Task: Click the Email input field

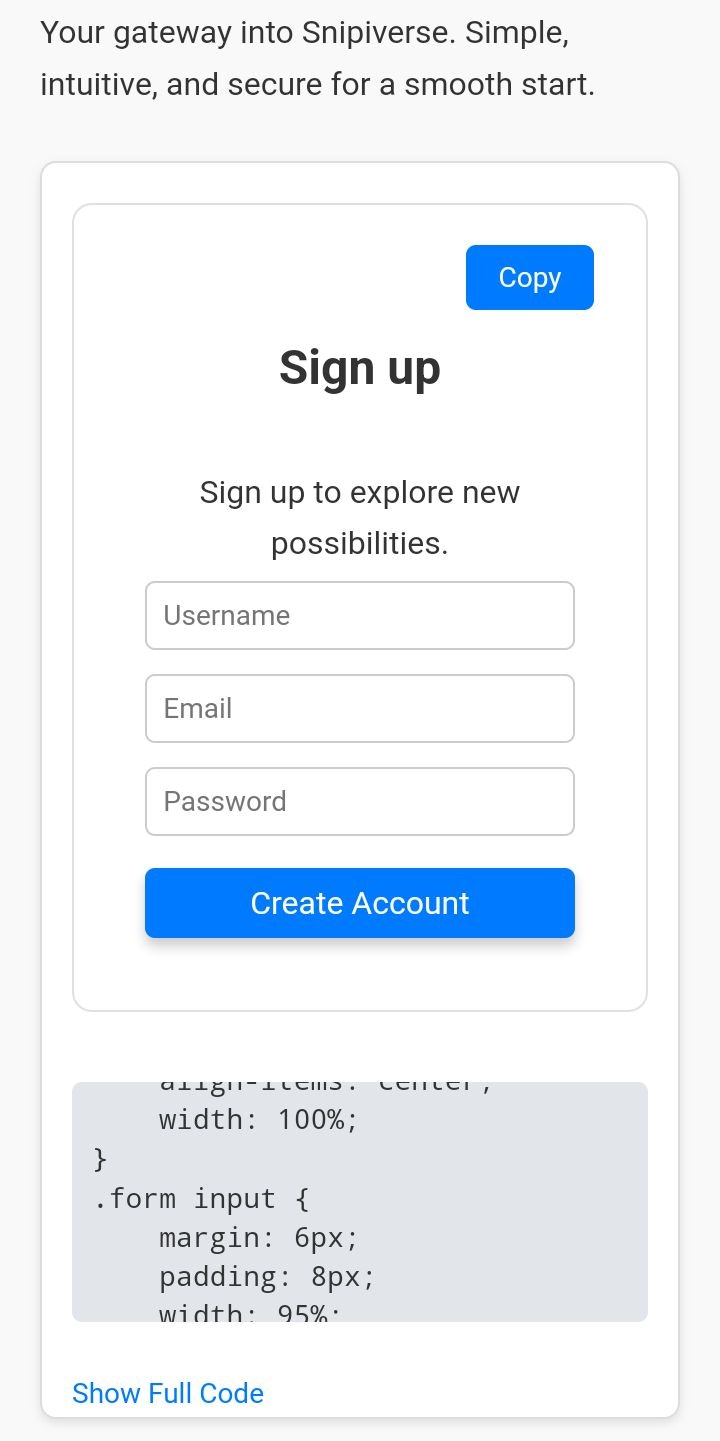Action: (x=360, y=708)
